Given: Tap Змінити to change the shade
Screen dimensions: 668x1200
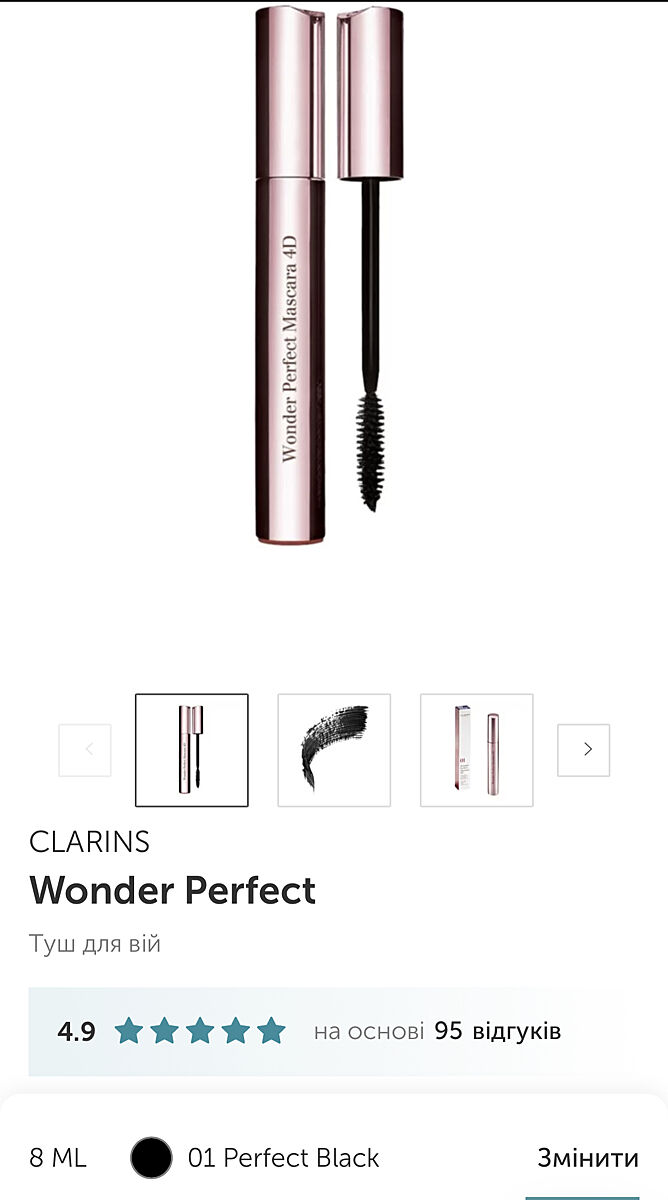Looking at the screenshot, I should click(x=587, y=1158).
